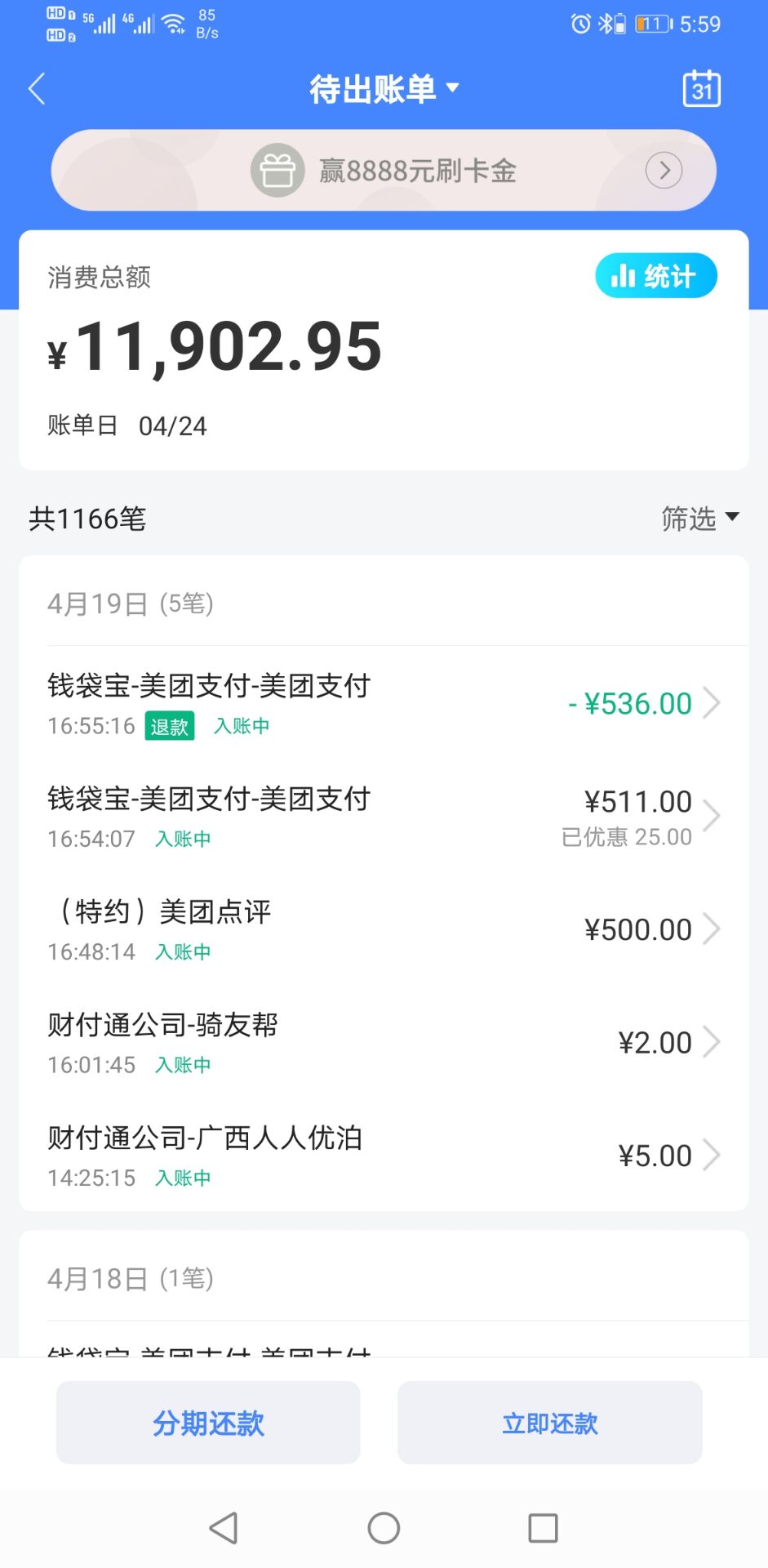768x1568 pixels.
Task: Open the （特约）美团点评 ¥500.00 record
Action: (384, 929)
